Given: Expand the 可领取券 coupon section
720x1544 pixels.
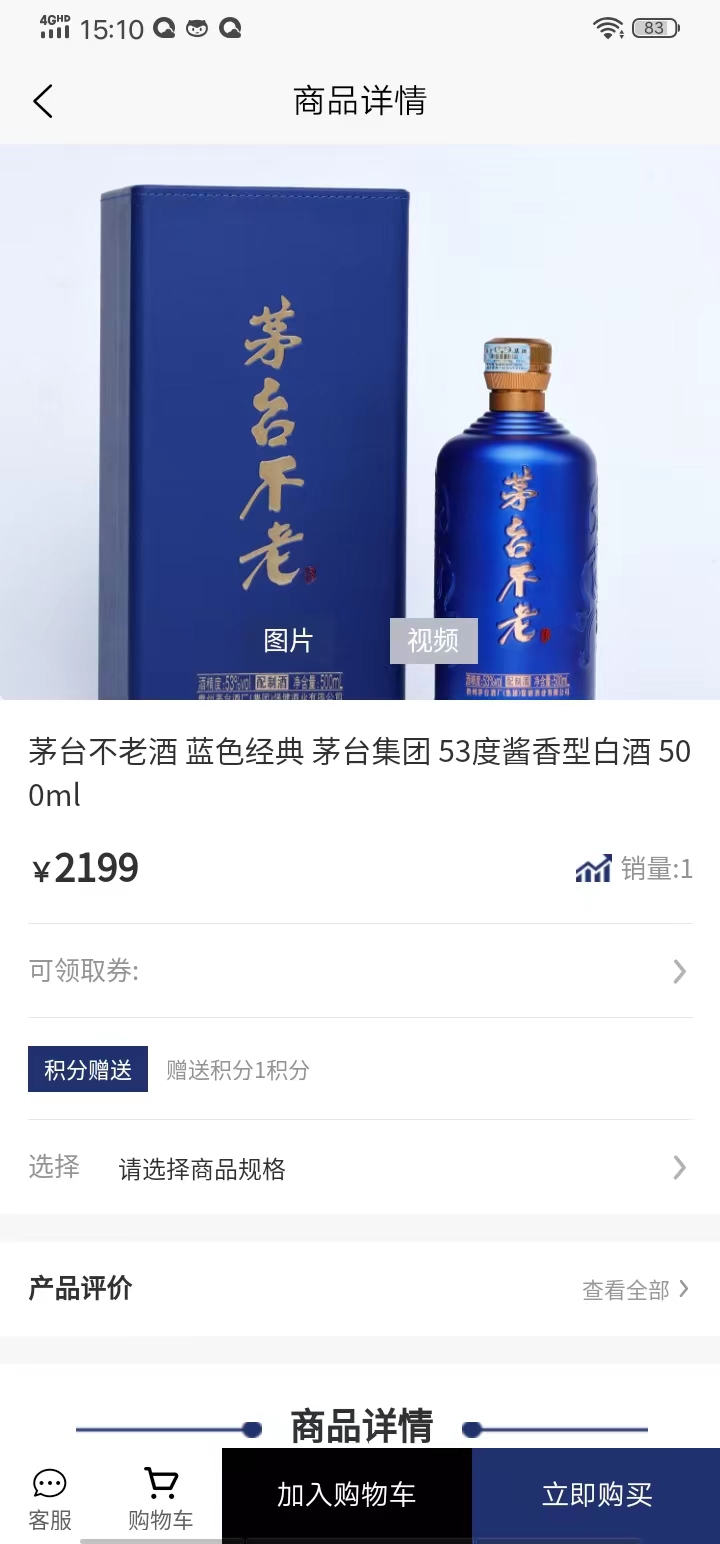Looking at the screenshot, I should click(x=360, y=970).
